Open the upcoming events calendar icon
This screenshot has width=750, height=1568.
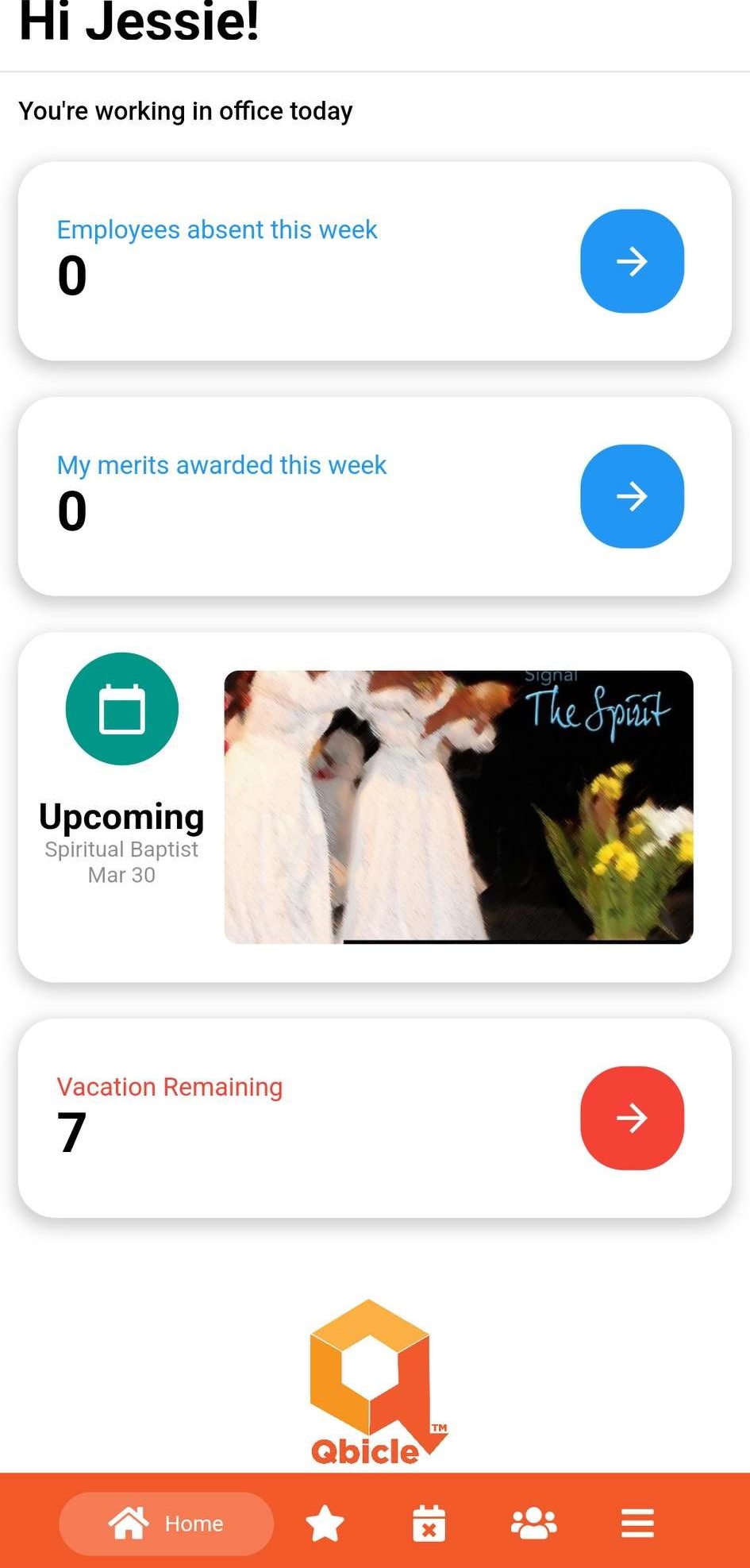[x=122, y=709]
